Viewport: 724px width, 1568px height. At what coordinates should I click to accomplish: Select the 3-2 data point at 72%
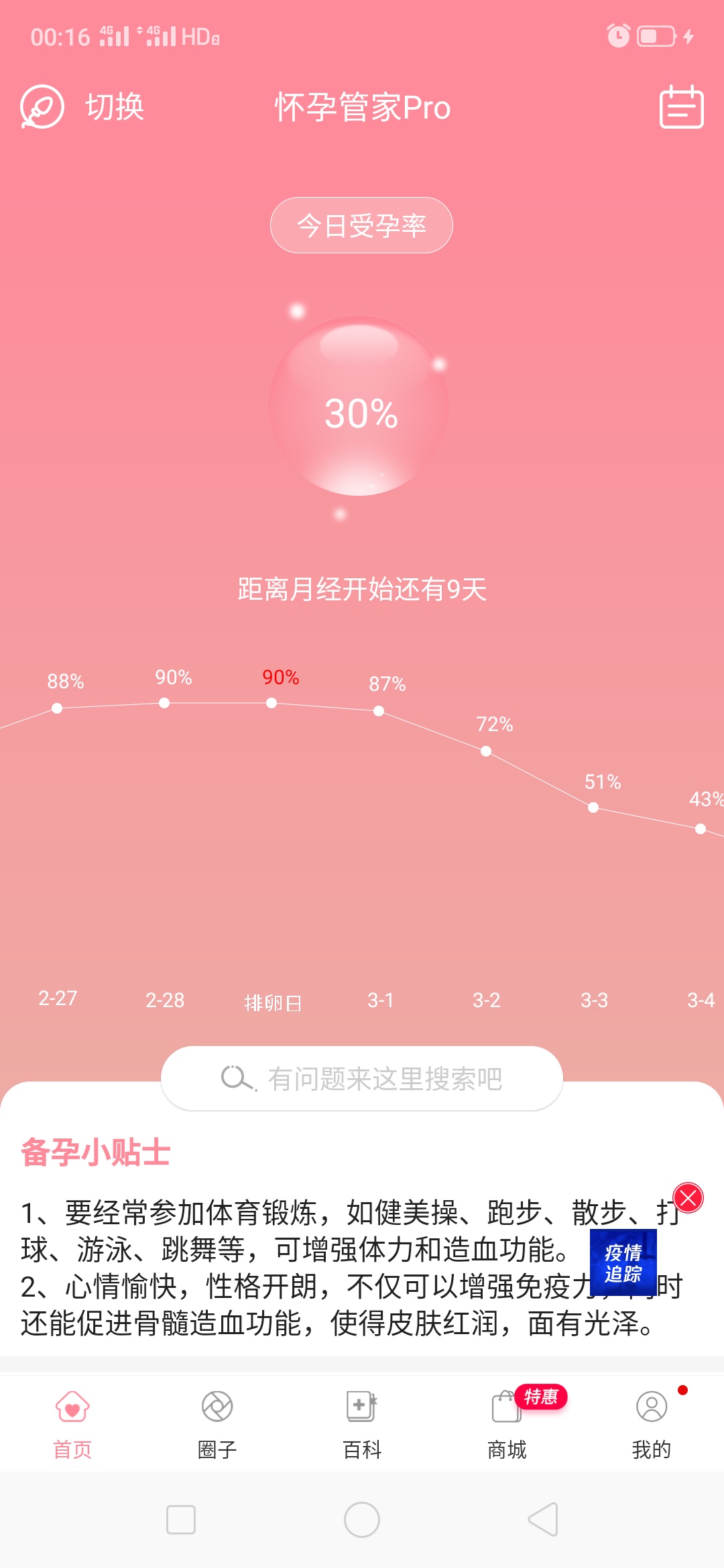(486, 751)
